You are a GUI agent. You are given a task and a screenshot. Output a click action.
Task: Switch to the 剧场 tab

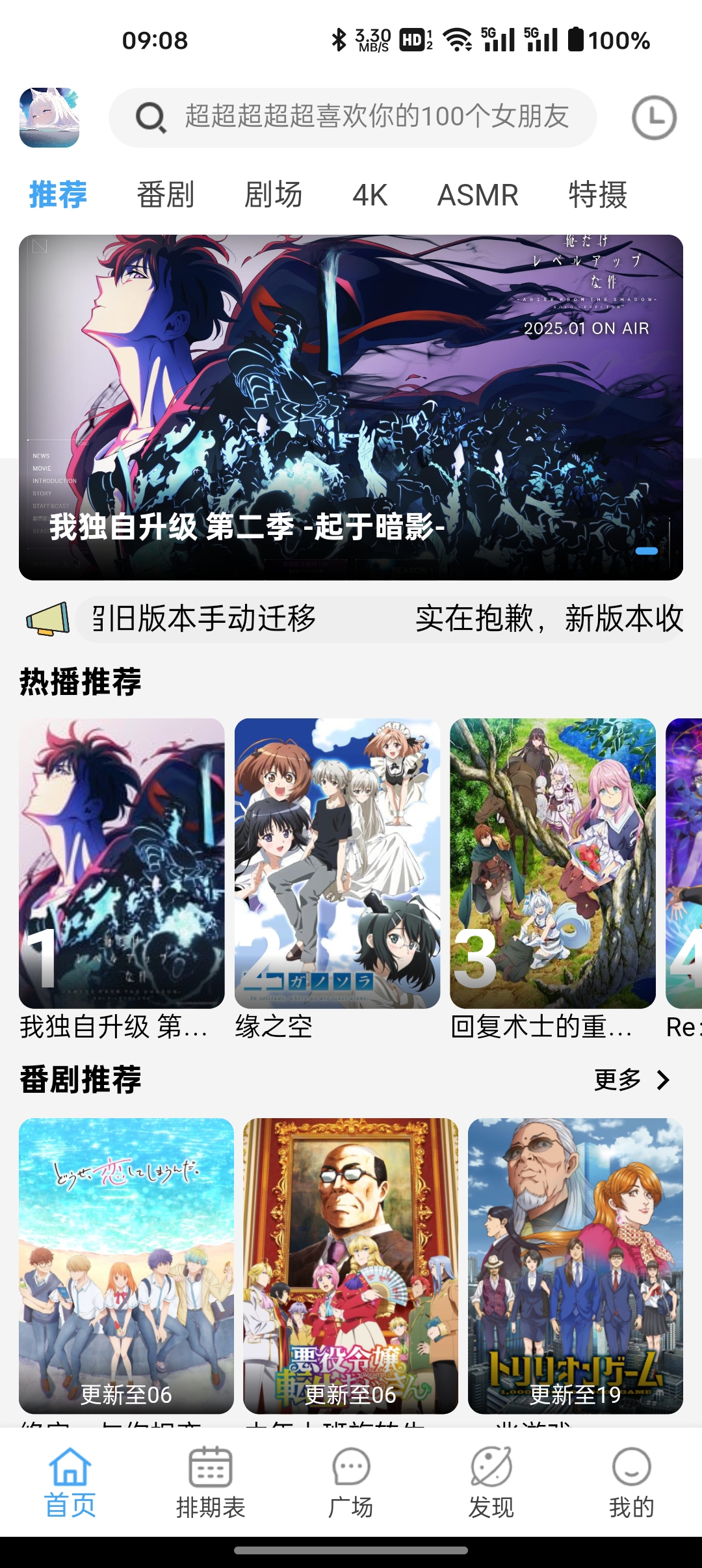coord(273,195)
